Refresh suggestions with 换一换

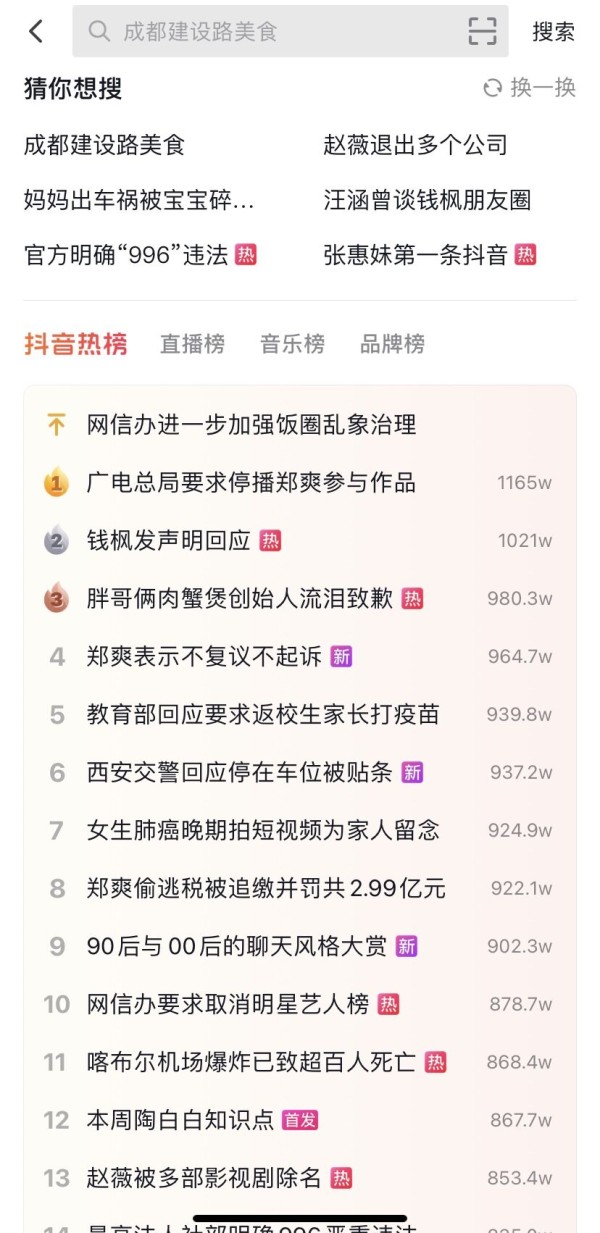[x=530, y=88]
